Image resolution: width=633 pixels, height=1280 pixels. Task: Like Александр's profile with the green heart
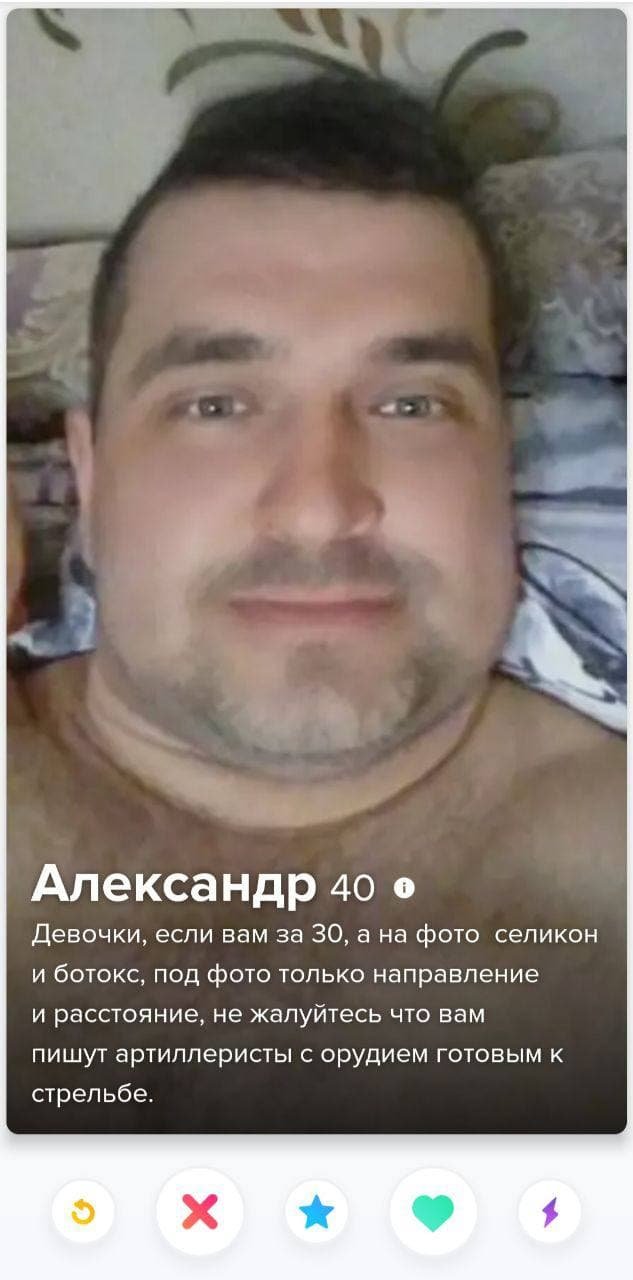433,1212
